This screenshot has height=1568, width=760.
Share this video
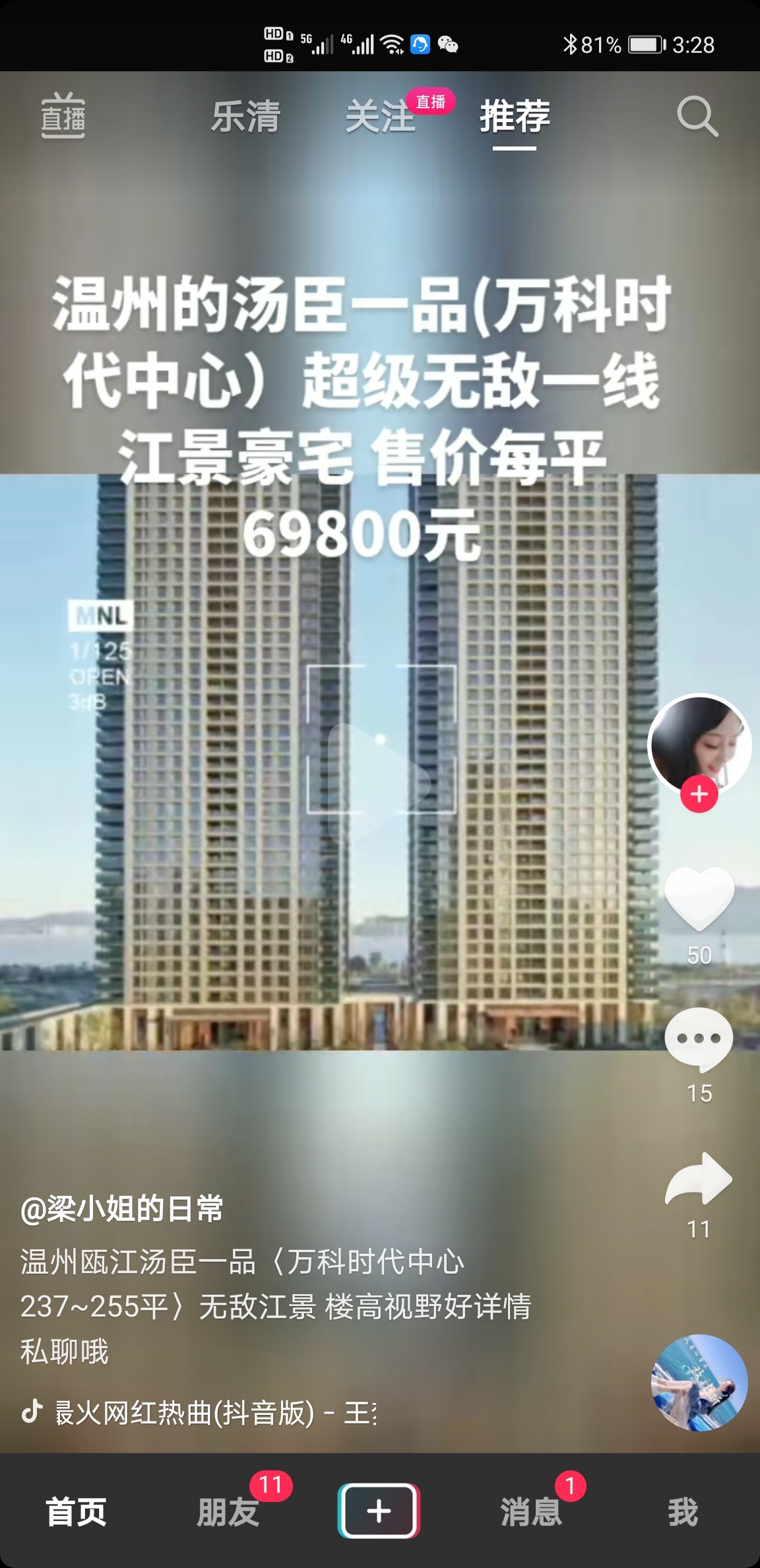pyautogui.click(x=699, y=1179)
